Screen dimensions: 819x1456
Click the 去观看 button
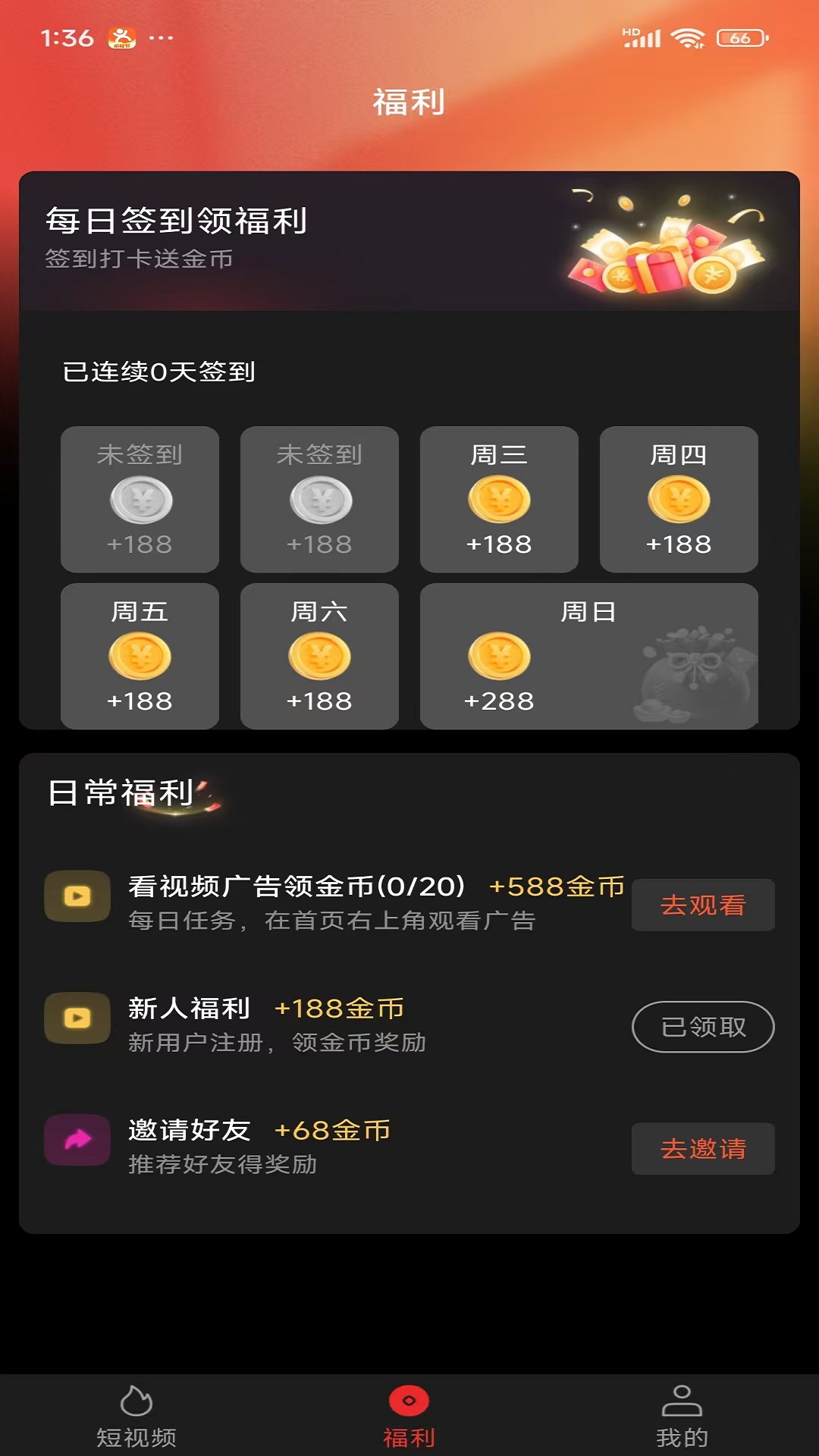(x=702, y=904)
